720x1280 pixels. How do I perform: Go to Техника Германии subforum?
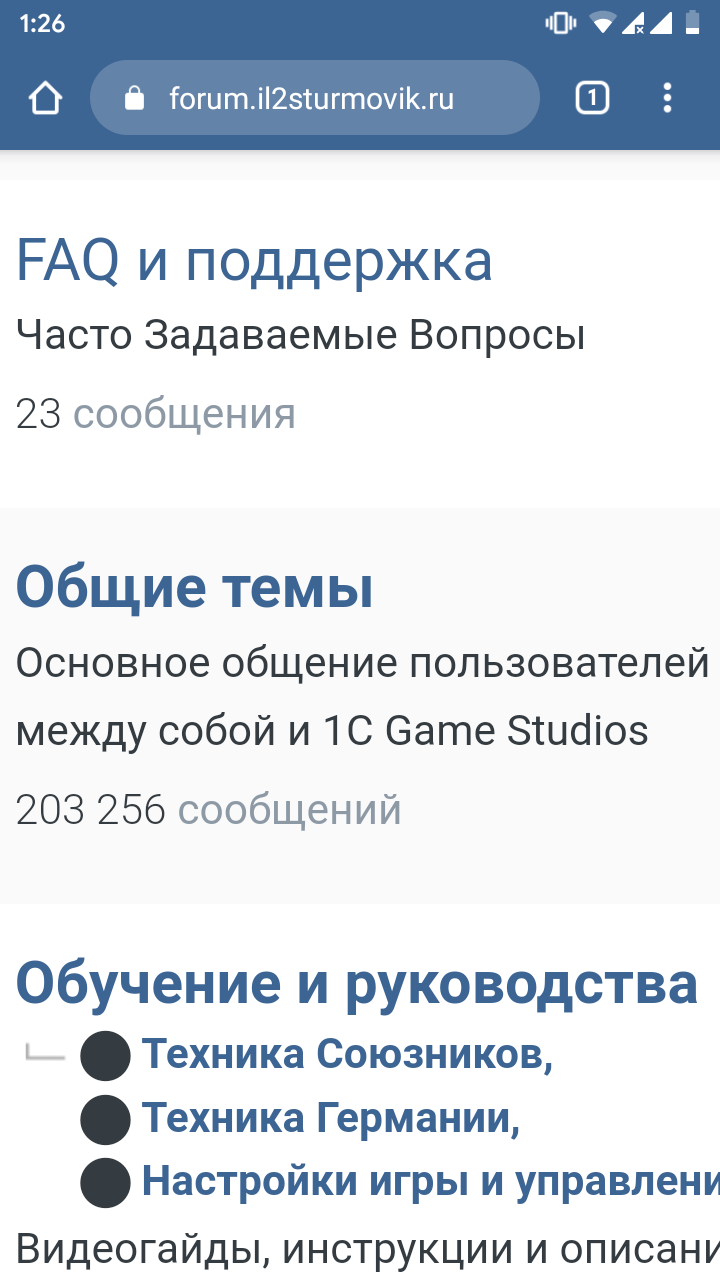click(x=330, y=1118)
